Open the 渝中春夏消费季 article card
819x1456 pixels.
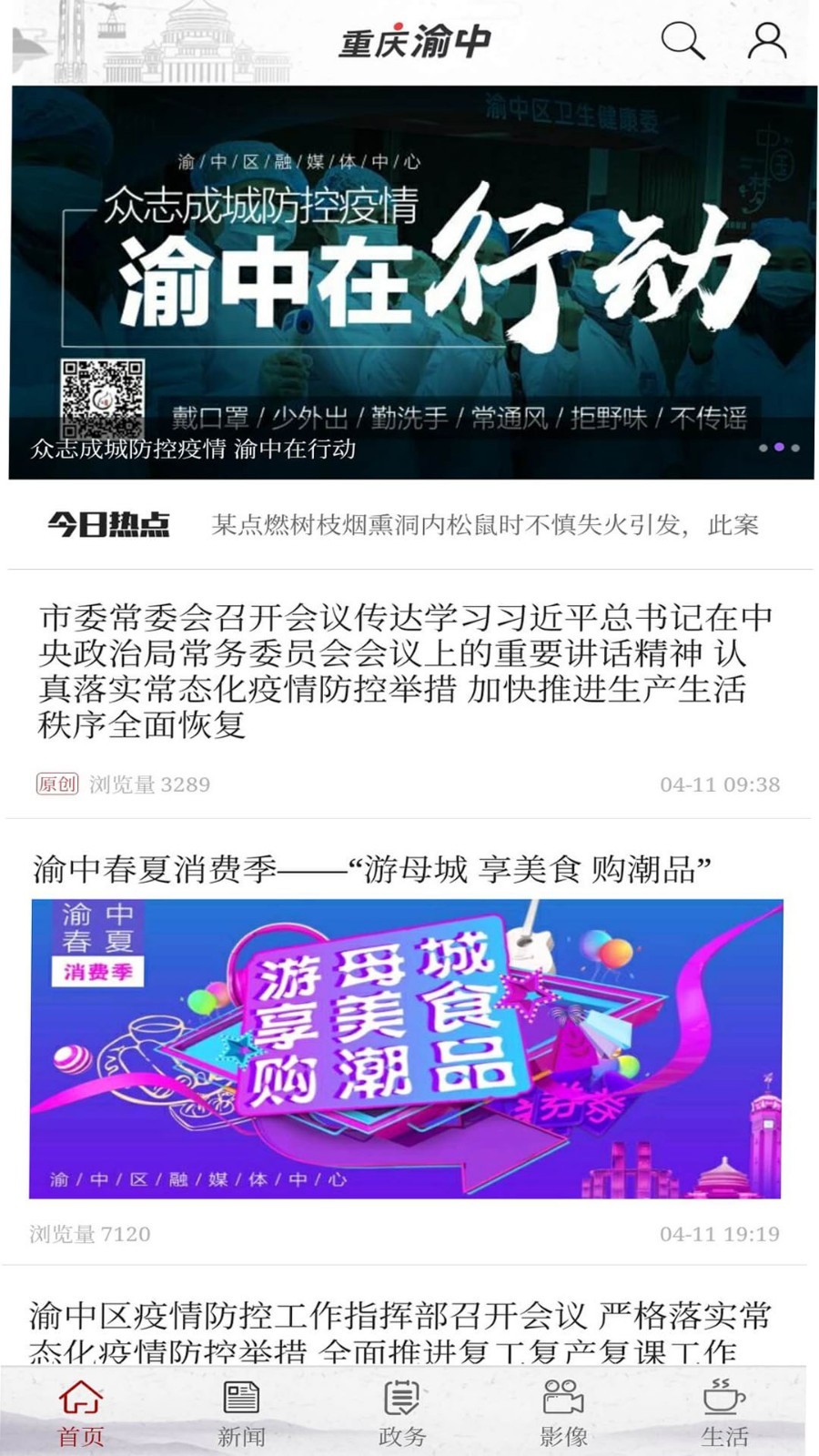point(406,1046)
